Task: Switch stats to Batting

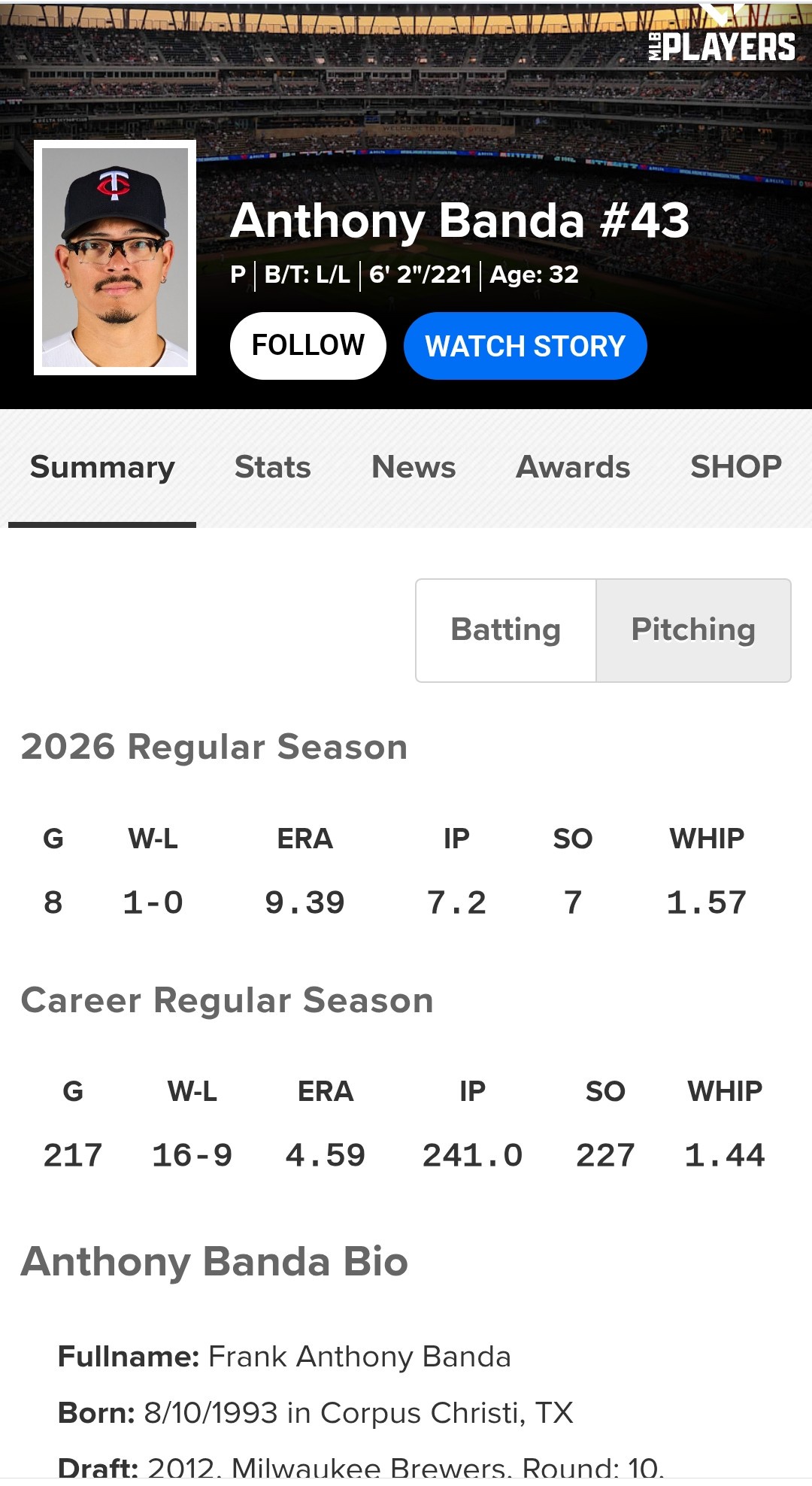Action: pyautogui.click(x=506, y=630)
